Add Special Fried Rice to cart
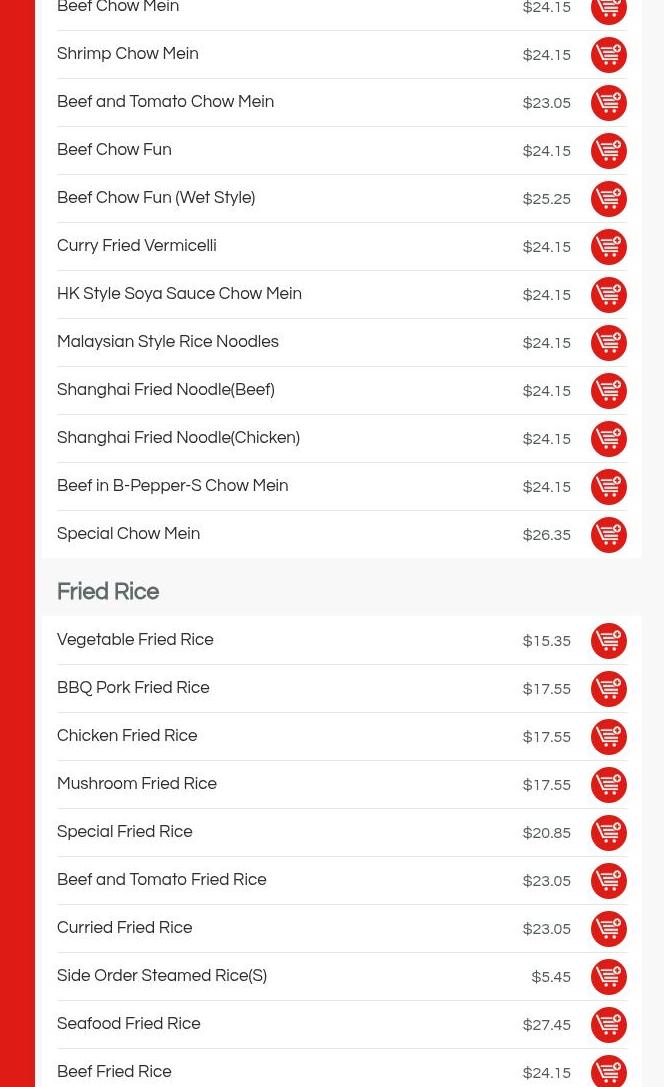This screenshot has width=664, height=1087. tap(609, 833)
